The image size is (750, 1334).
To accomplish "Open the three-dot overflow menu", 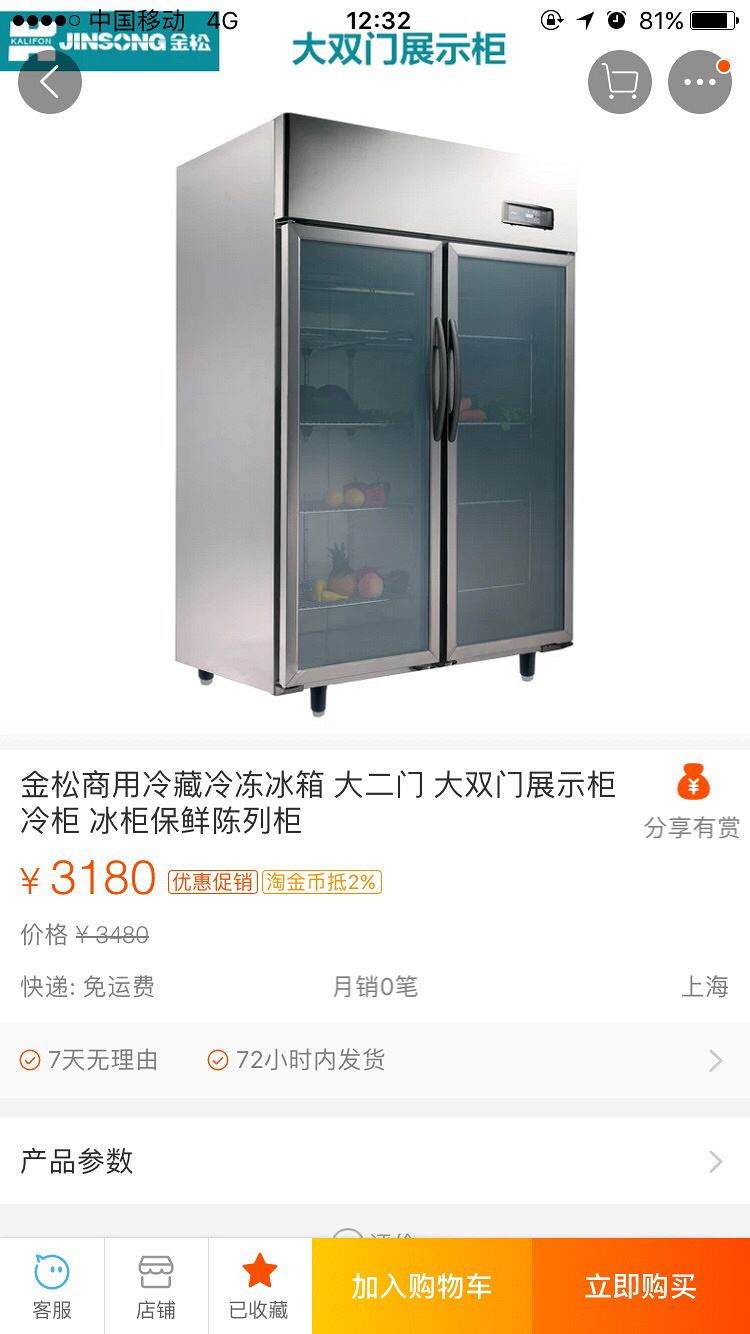I will coord(700,82).
